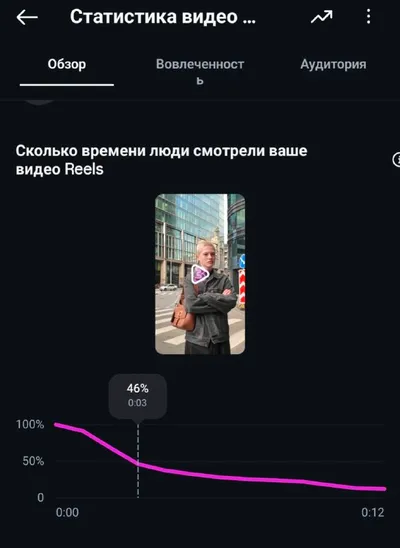Switch to the Вовлеченность tab

tap(200, 72)
